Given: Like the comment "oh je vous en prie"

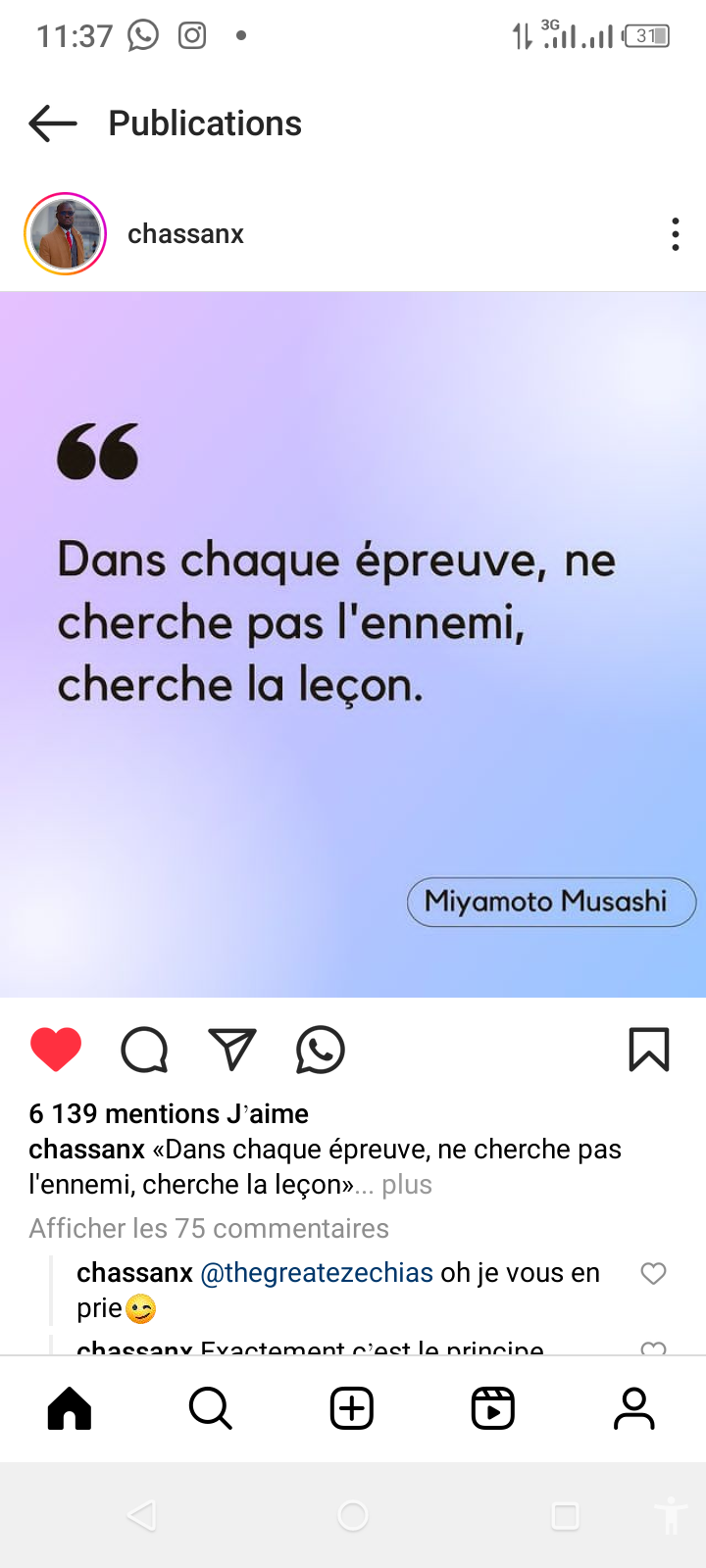Looking at the screenshot, I should click(x=653, y=1273).
